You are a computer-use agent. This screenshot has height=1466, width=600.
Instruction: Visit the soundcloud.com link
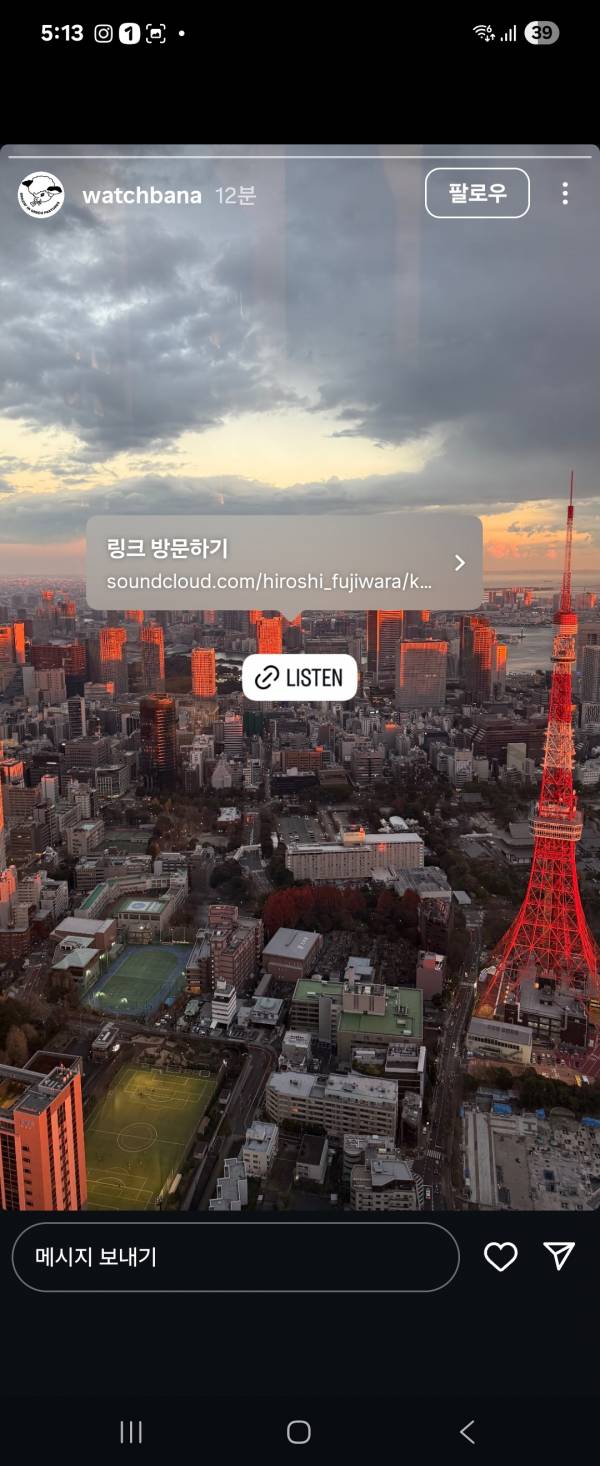(x=284, y=563)
